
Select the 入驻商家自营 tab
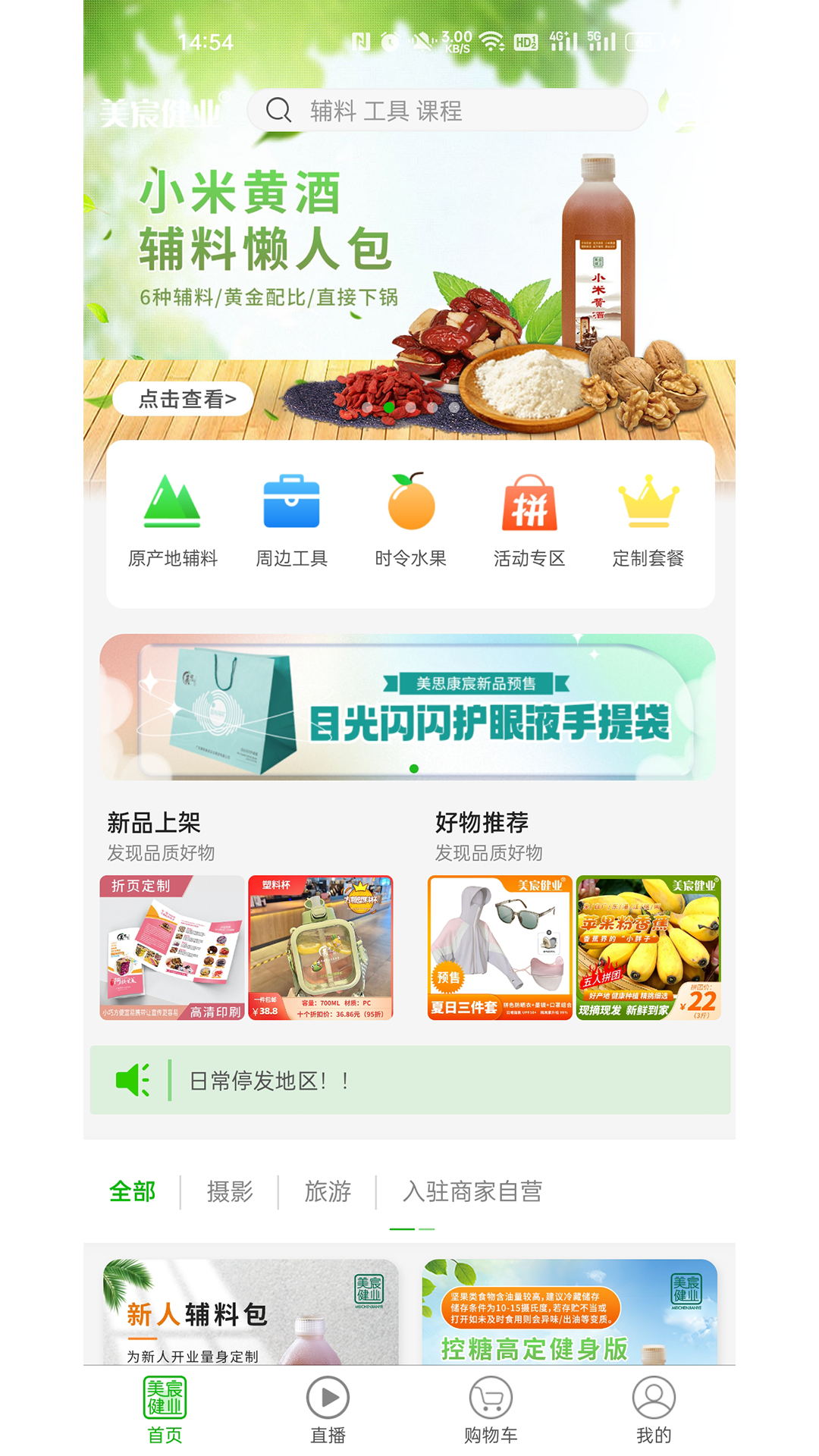click(472, 1192)
